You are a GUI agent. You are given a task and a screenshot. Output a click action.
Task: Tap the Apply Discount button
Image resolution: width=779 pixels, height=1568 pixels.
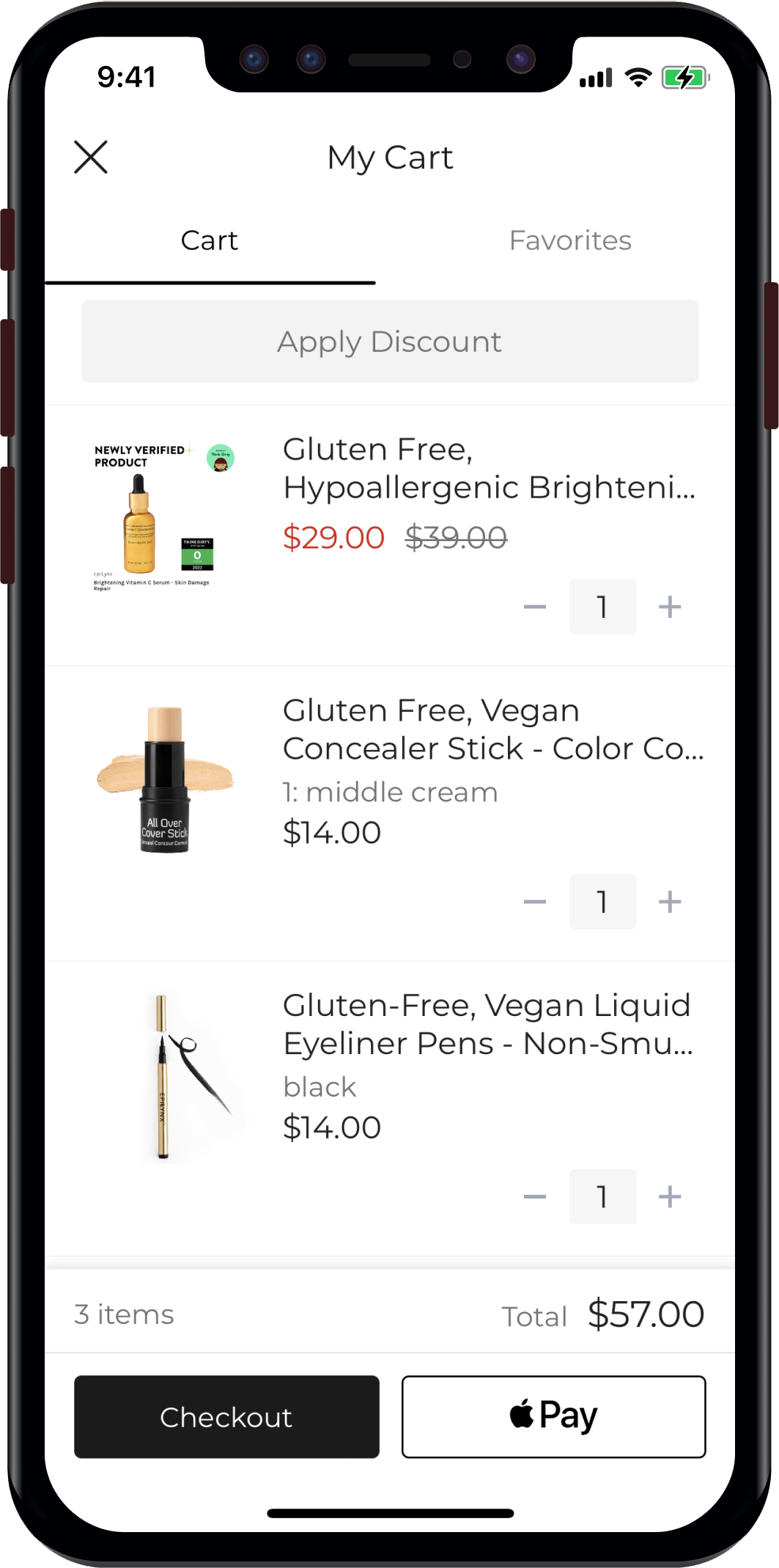coord(390,341)
